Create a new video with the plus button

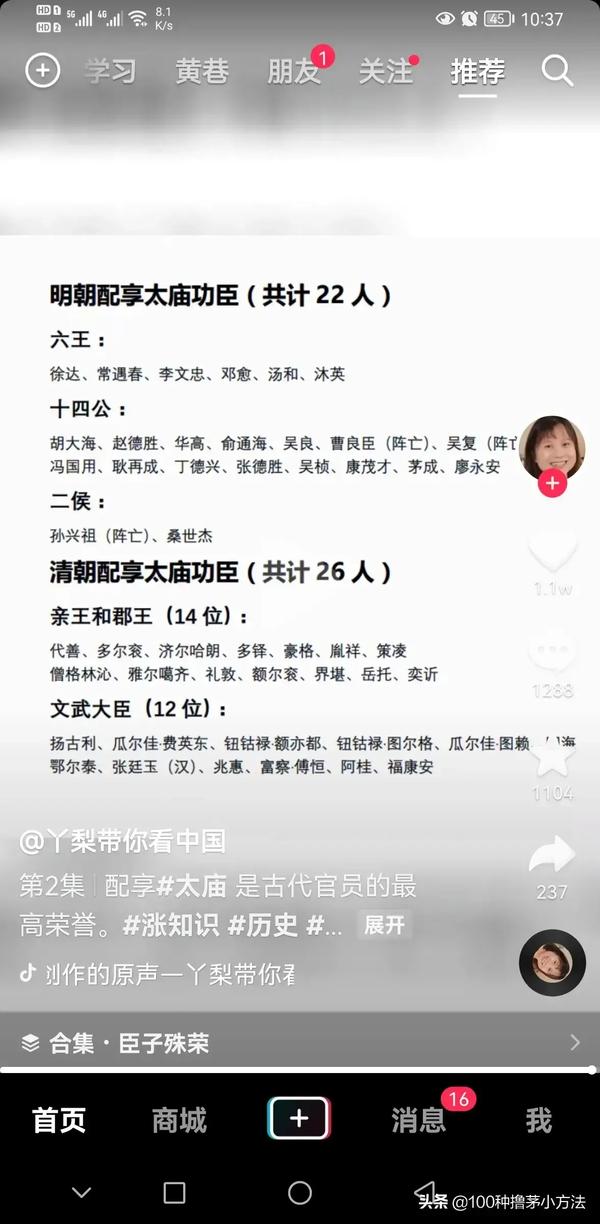click(x=299, y=1119)
